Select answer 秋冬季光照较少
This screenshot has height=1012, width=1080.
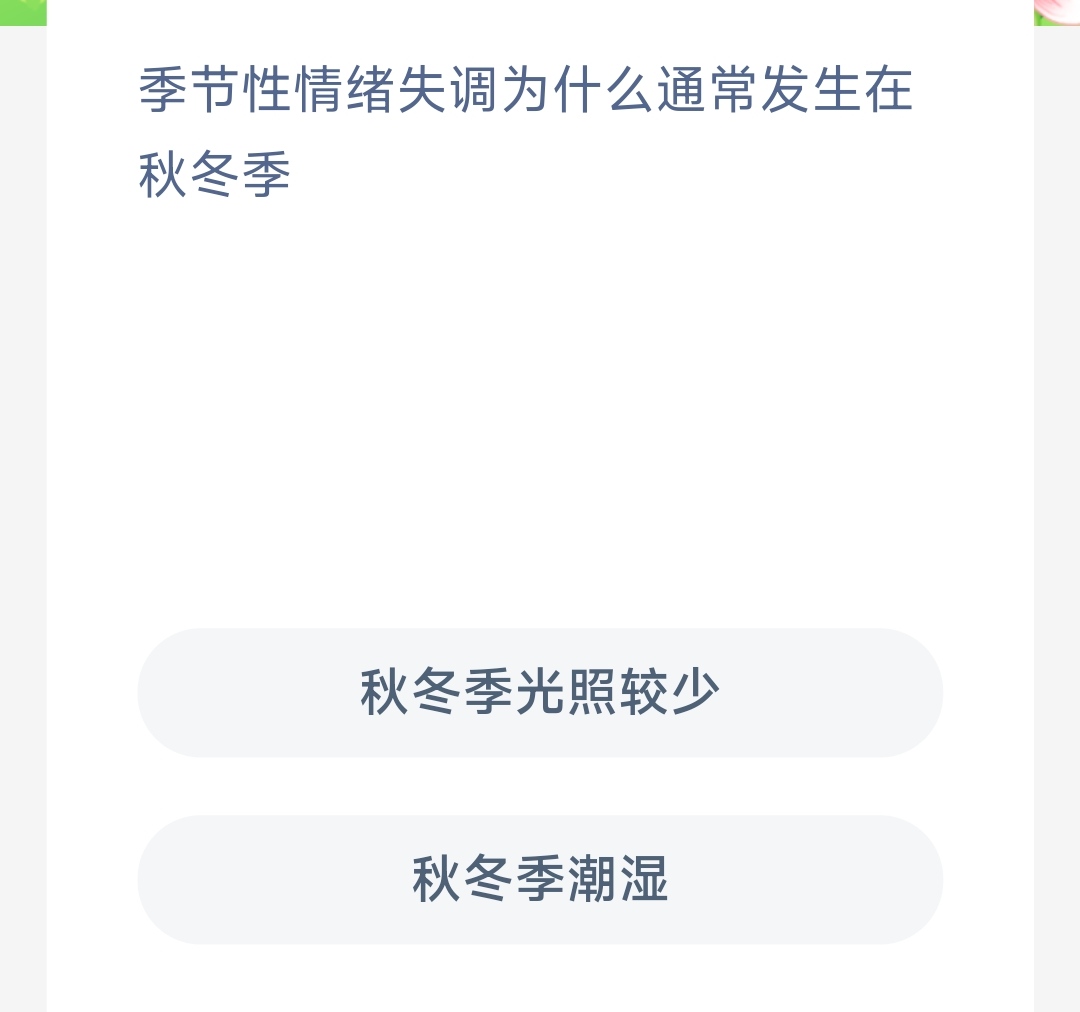click(x=540, y=692)
